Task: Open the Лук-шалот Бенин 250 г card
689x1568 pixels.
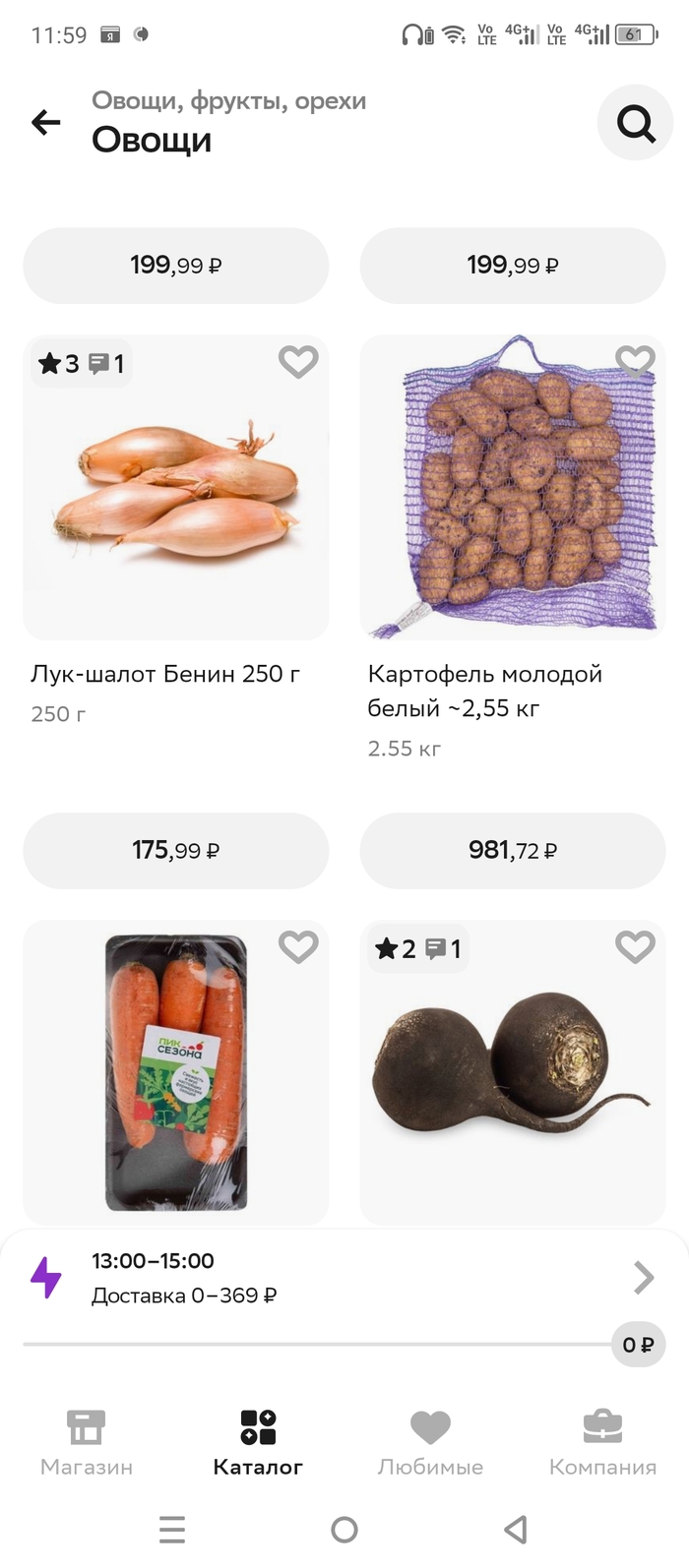Action: pyautogui.click(x=175, y=488)
